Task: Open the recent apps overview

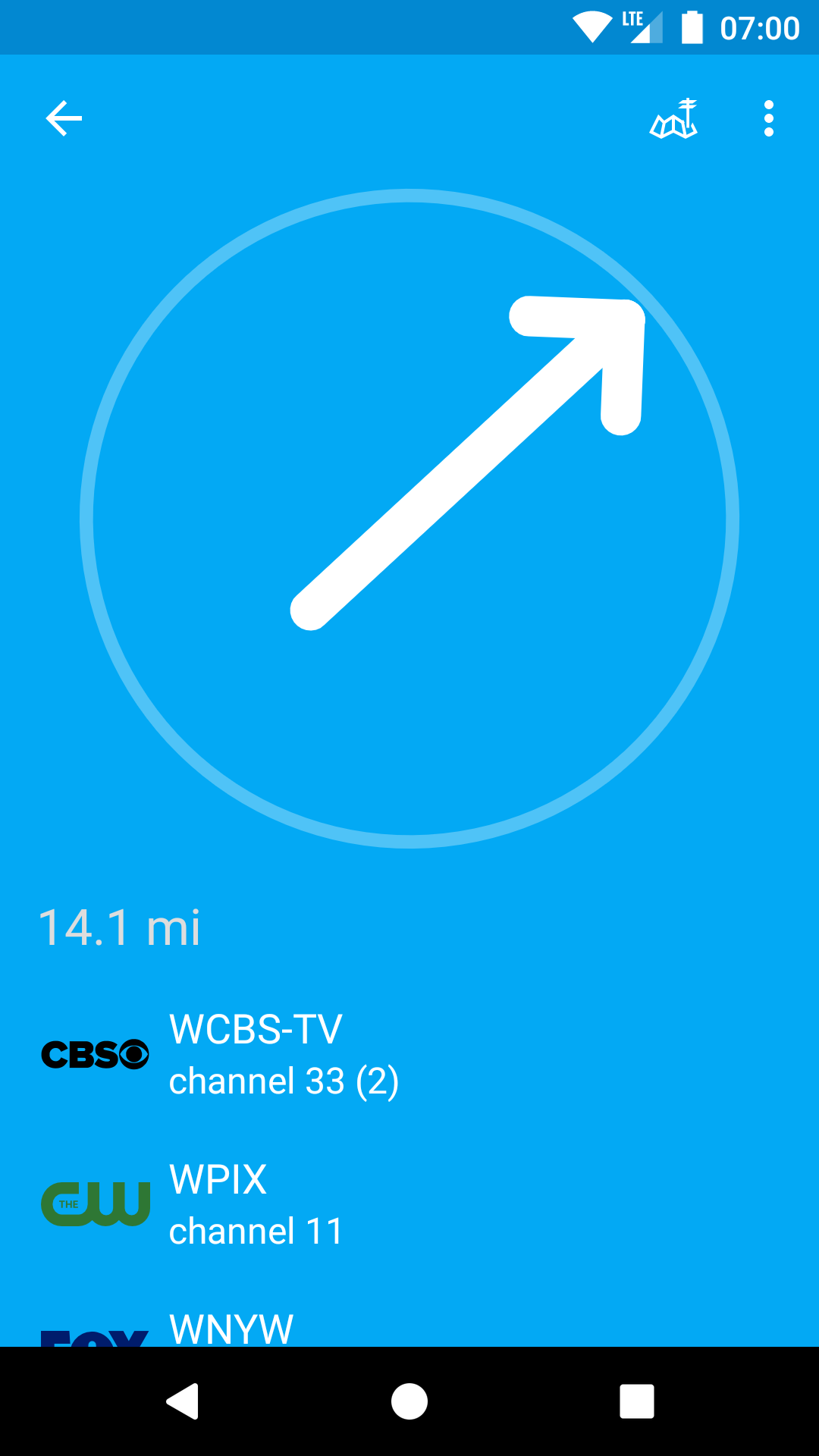Action: click(637, 1401)
